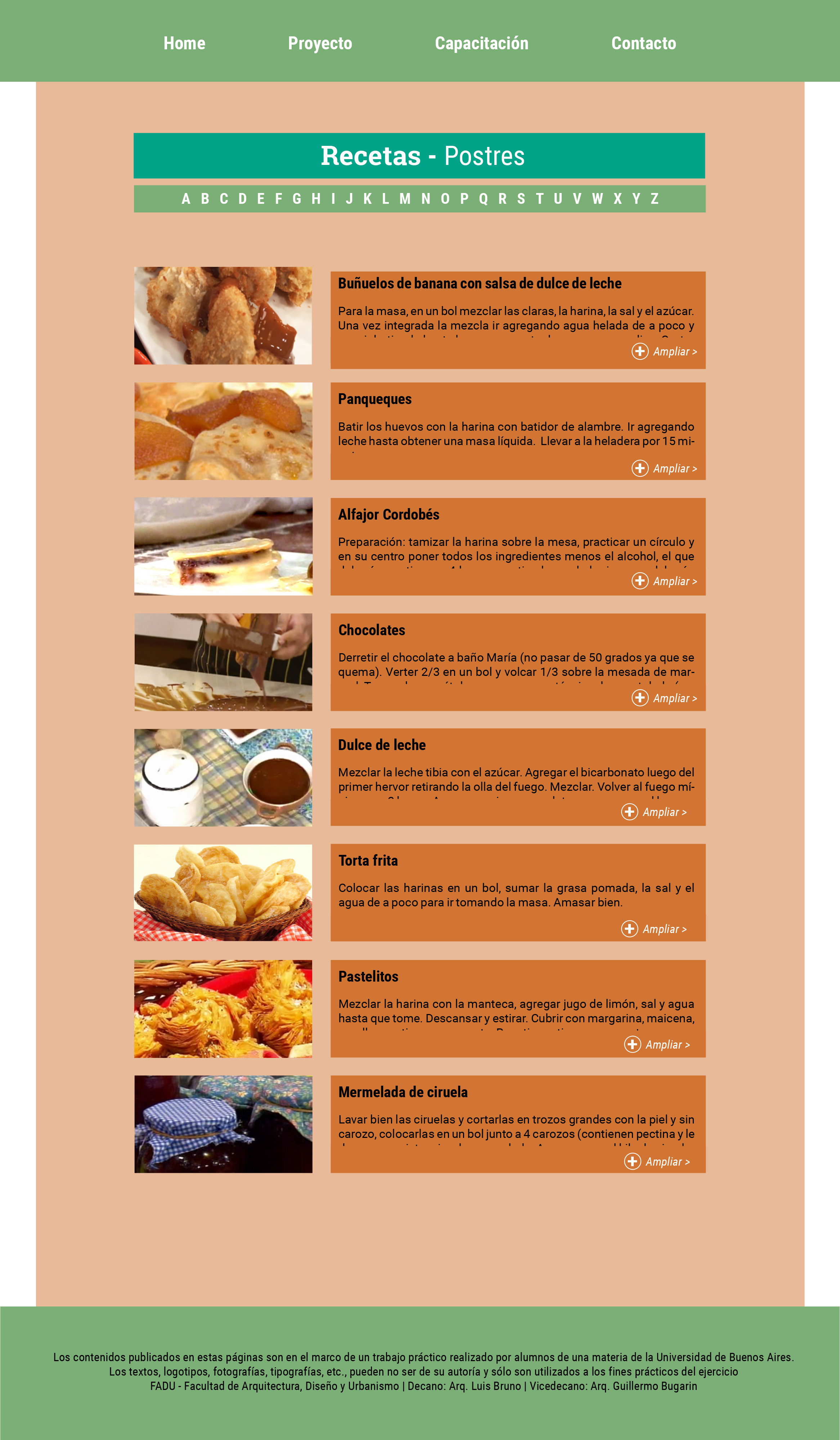Viewport: 840px width, 1440px height.
Task: Expand the Alfajor Cordobés recipe
Action: [x=664, y=581]
